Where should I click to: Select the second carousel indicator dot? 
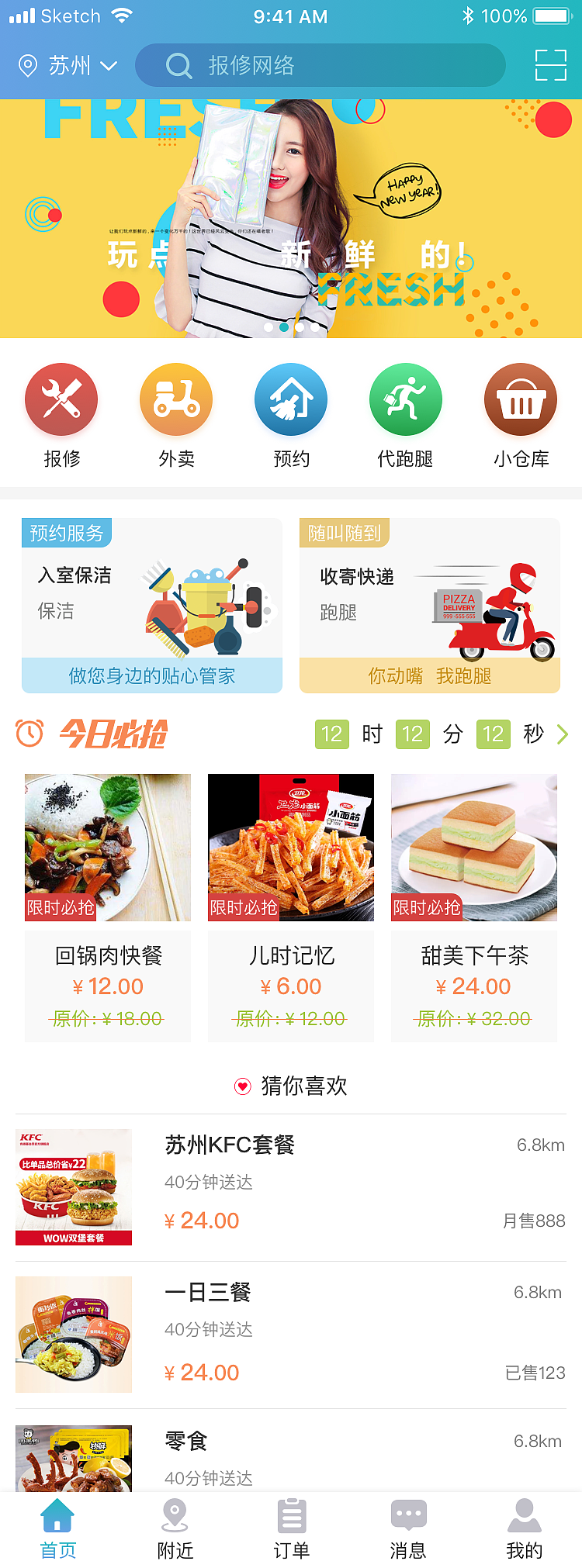pos(282,328)
